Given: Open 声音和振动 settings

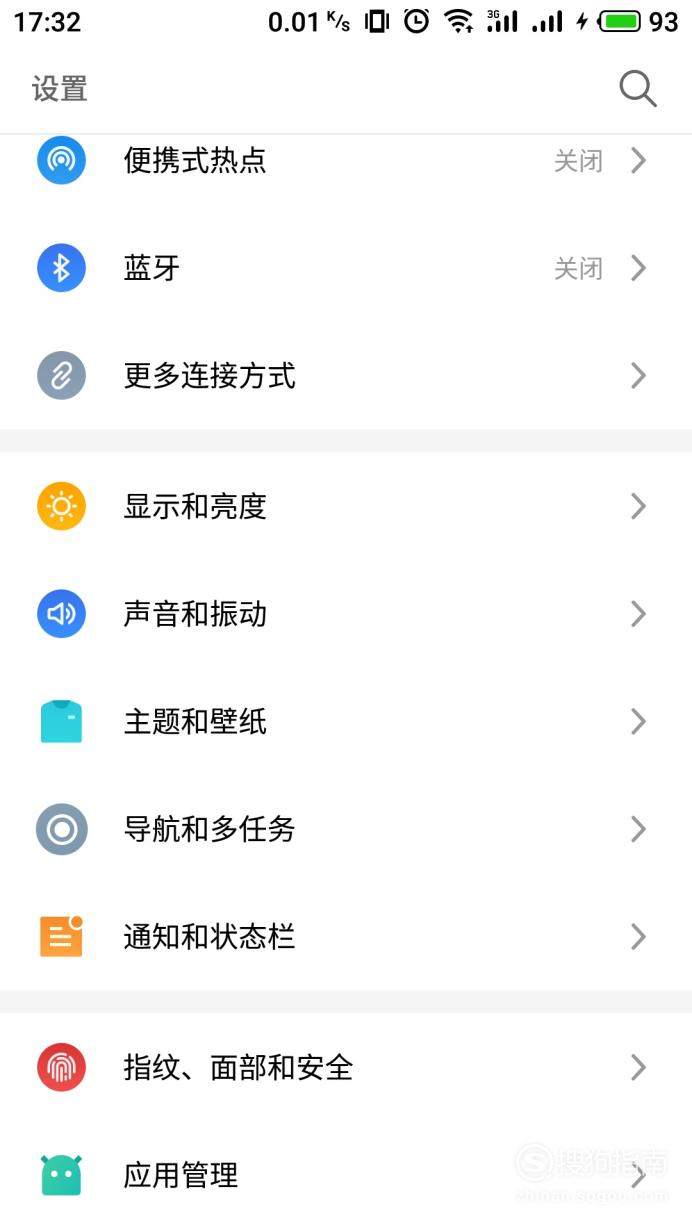Looking at the screenshot, I should [346, 614].
